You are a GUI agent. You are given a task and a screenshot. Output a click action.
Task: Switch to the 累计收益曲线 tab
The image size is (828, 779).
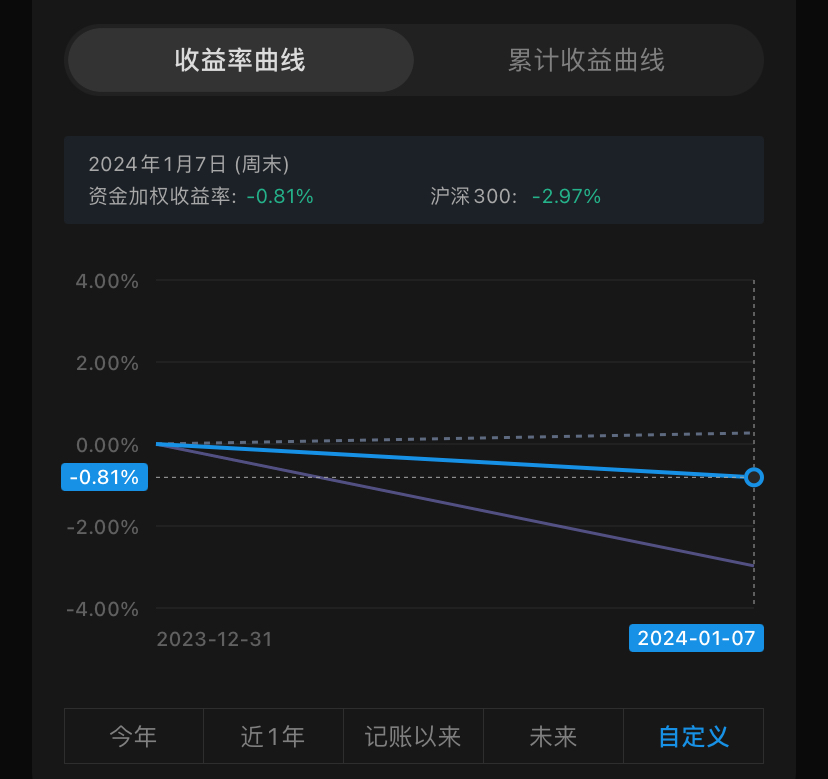(586, 60)
